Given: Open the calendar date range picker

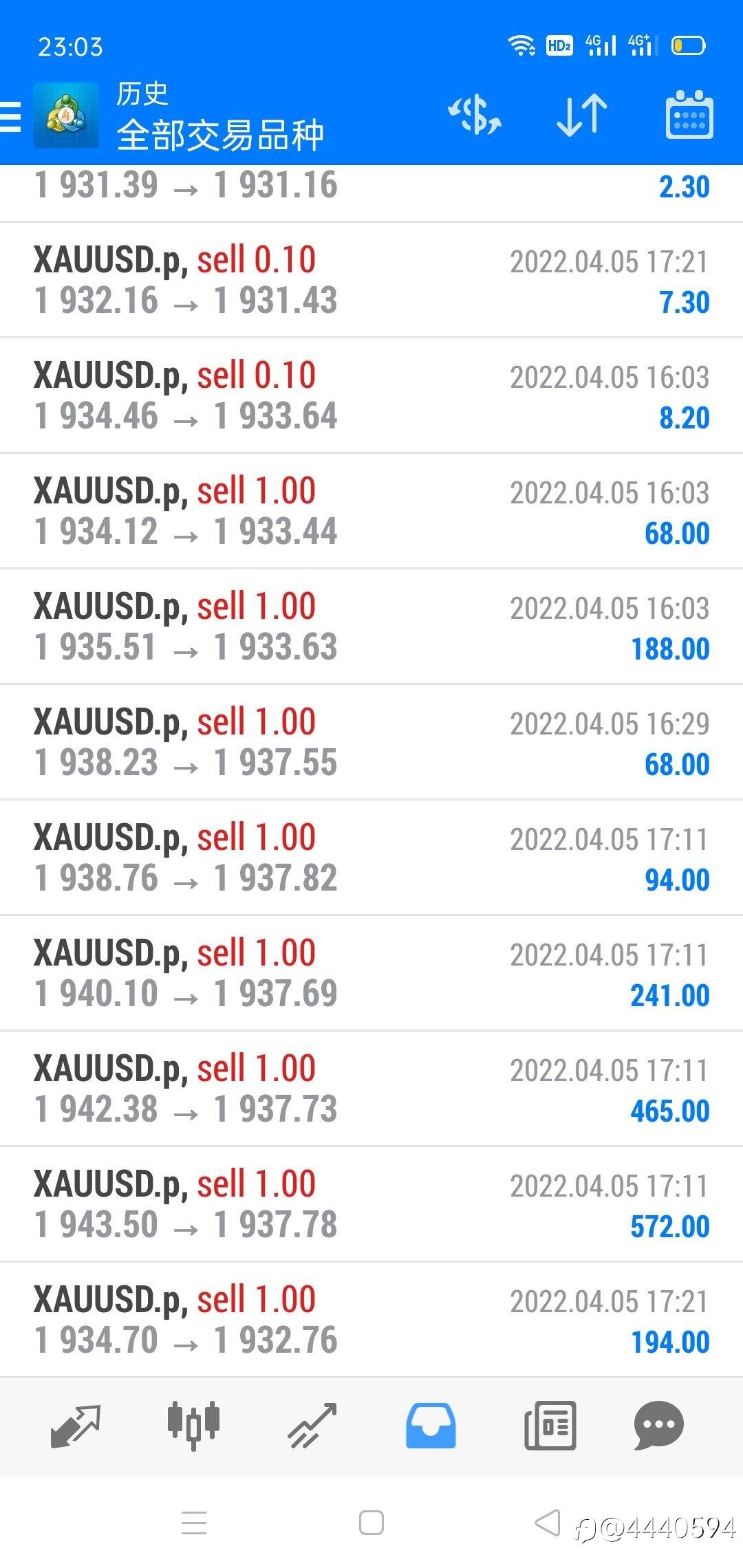Looking at the screenshot, I should (x=689, y=115).
